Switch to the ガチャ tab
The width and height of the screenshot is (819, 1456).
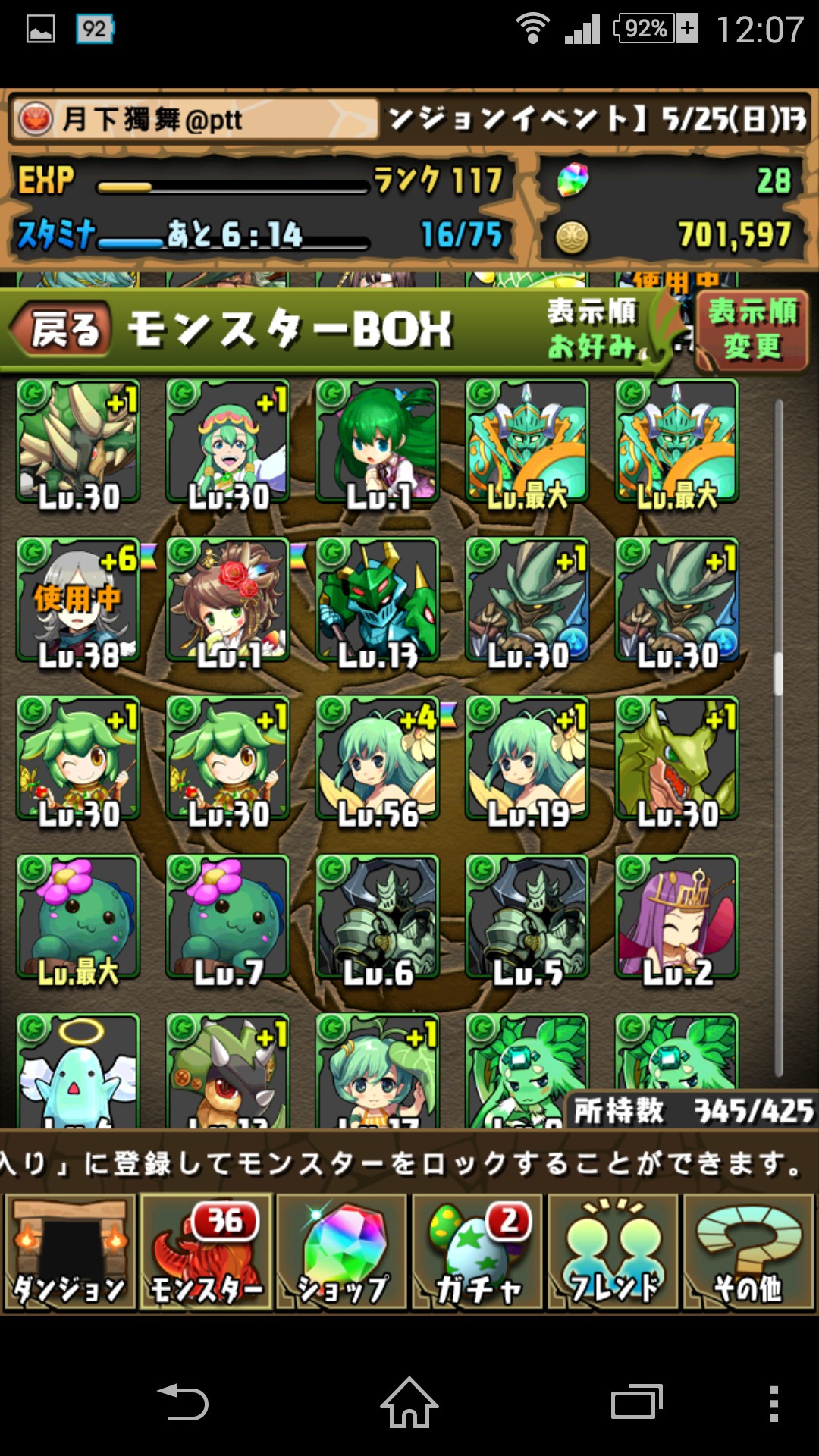pos(478,1252)
